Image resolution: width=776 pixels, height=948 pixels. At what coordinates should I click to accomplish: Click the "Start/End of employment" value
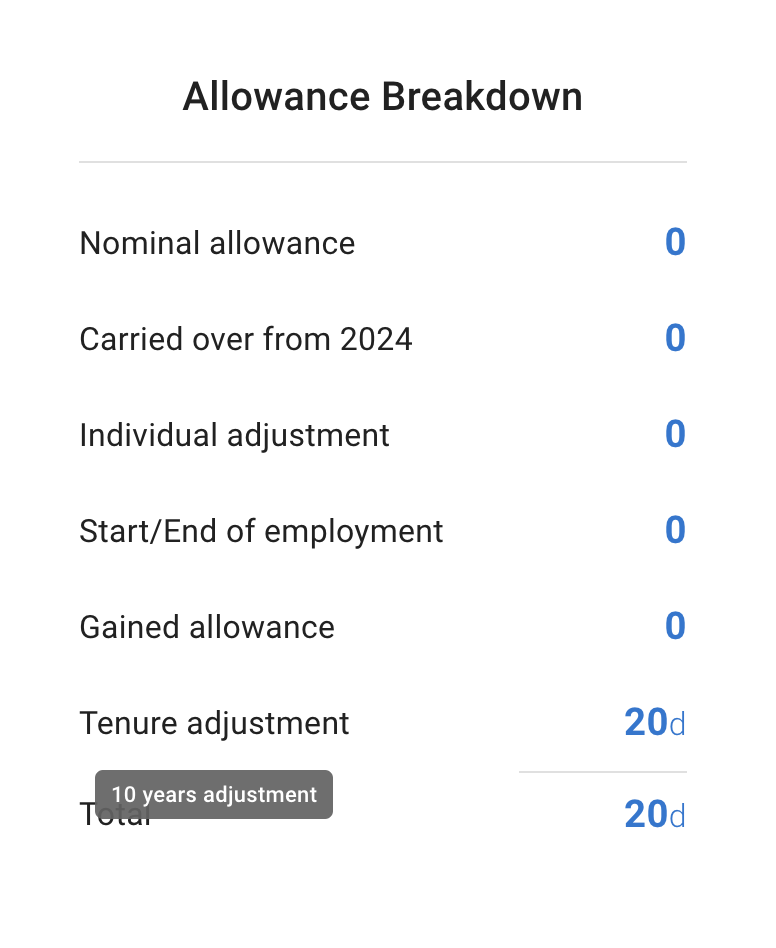tap(675, 530)
